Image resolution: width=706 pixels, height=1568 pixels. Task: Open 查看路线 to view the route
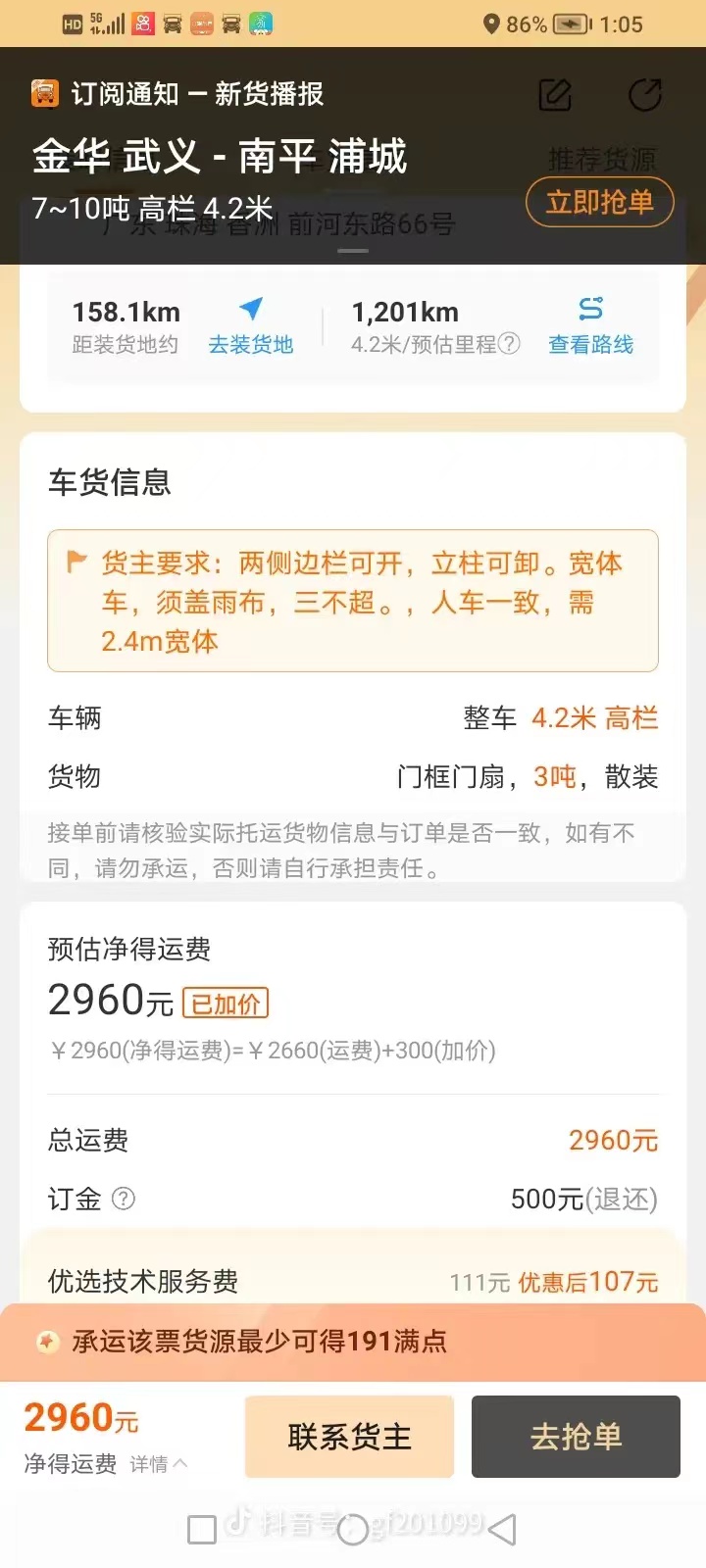pos(590,327)
